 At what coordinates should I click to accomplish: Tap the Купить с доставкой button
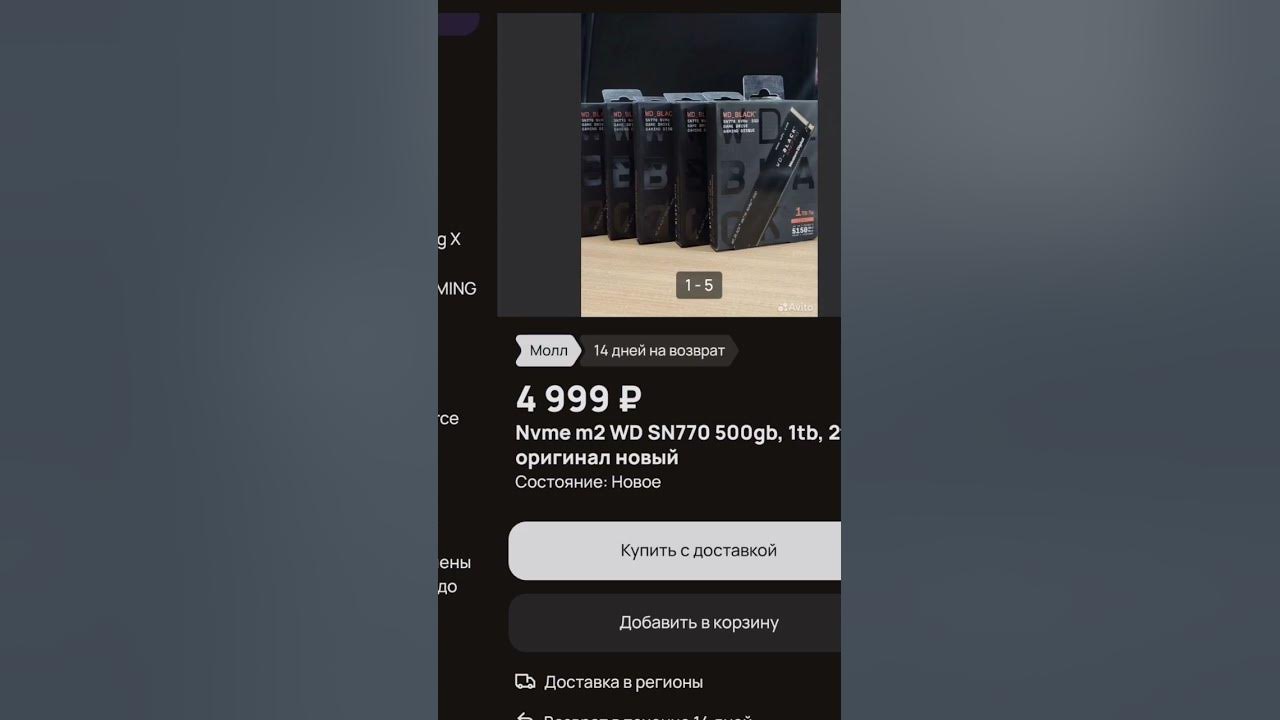click(x=697, y=550)
